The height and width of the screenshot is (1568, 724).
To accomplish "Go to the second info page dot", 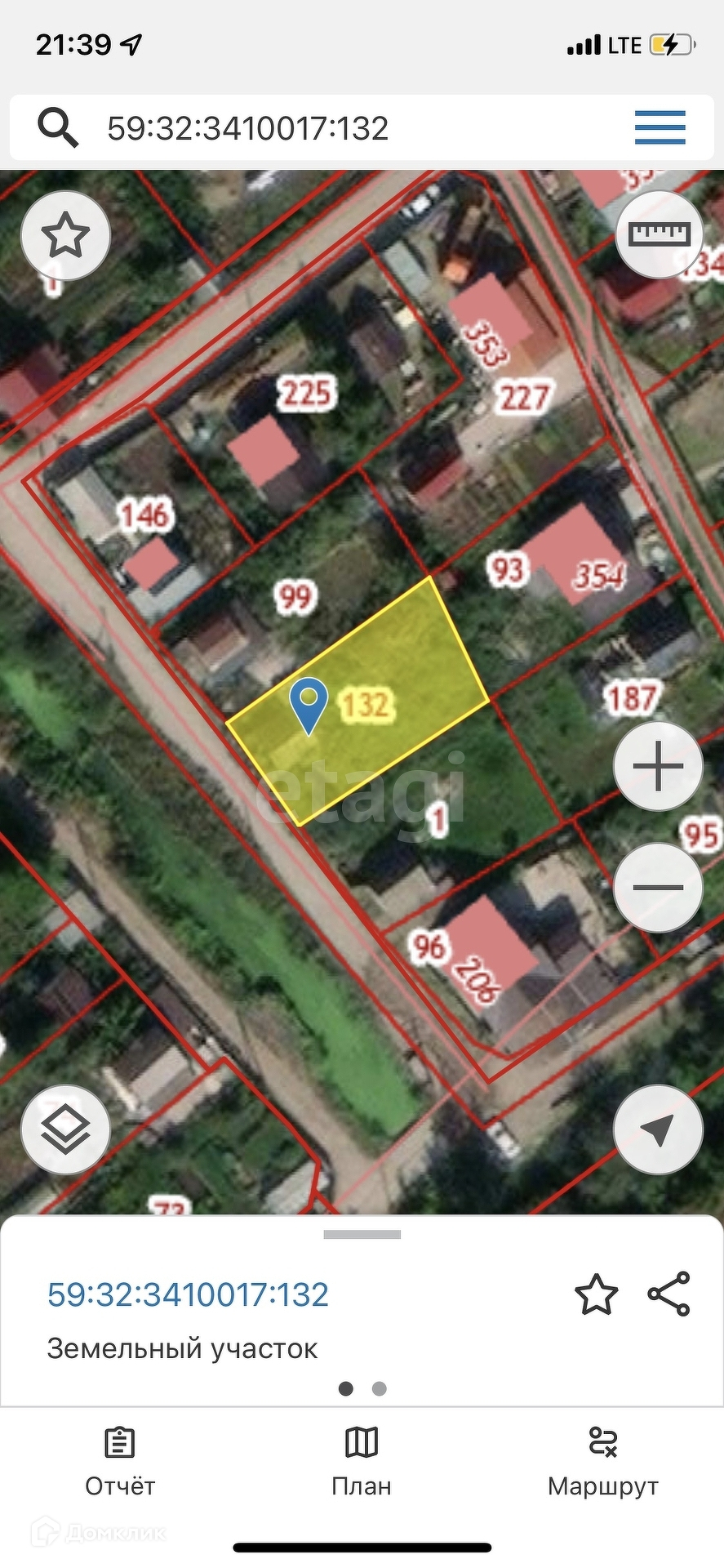I will point(379,1388).
